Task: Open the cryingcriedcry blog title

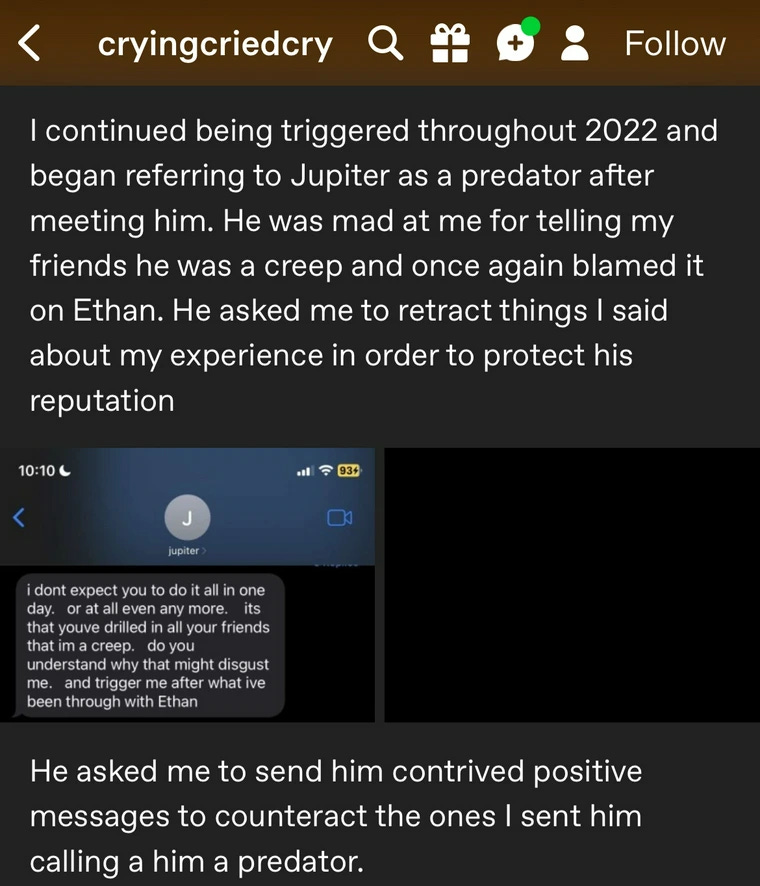Action: pos(215,44)
